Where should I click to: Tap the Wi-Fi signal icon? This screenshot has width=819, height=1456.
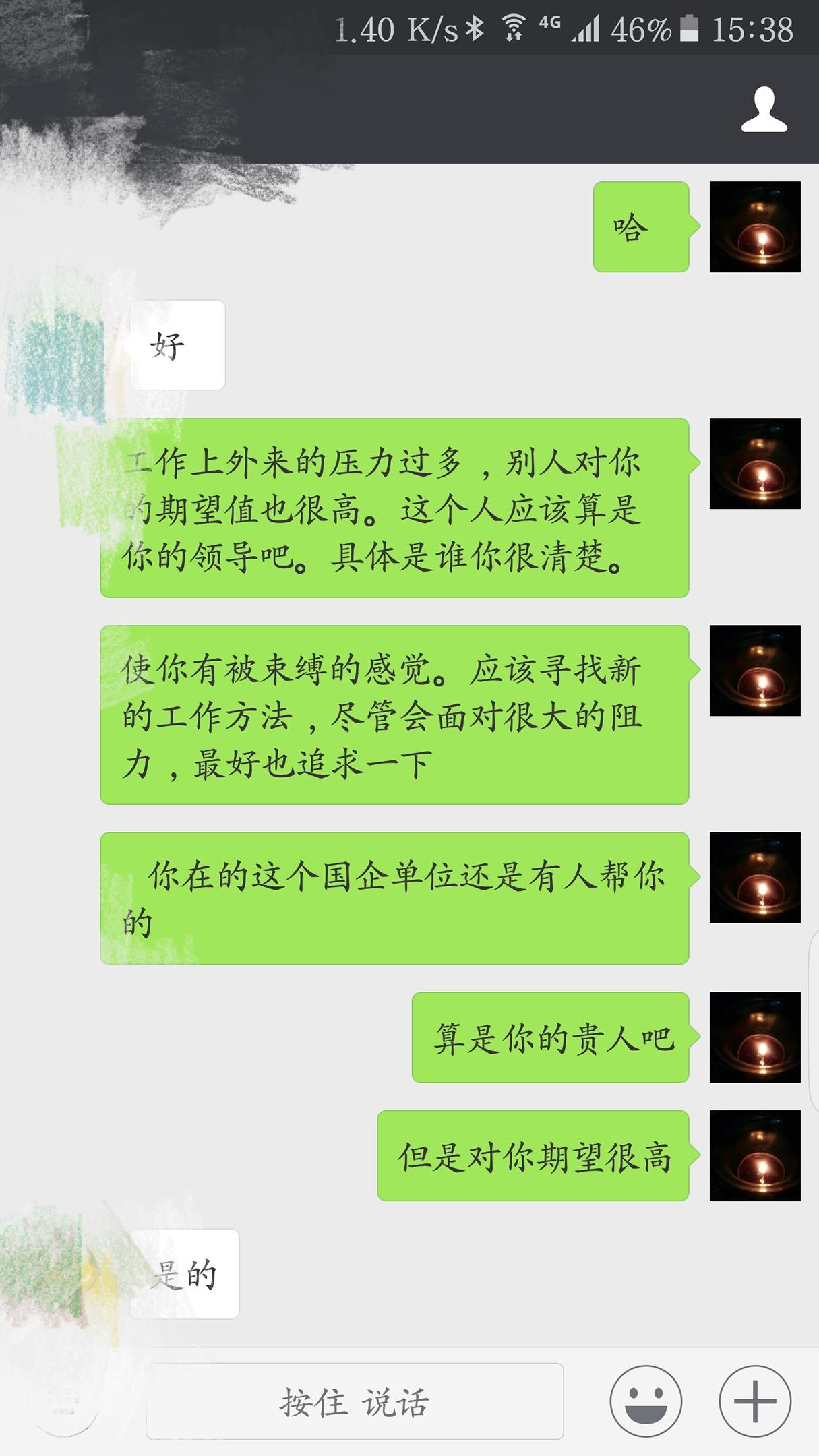(515, 27)
